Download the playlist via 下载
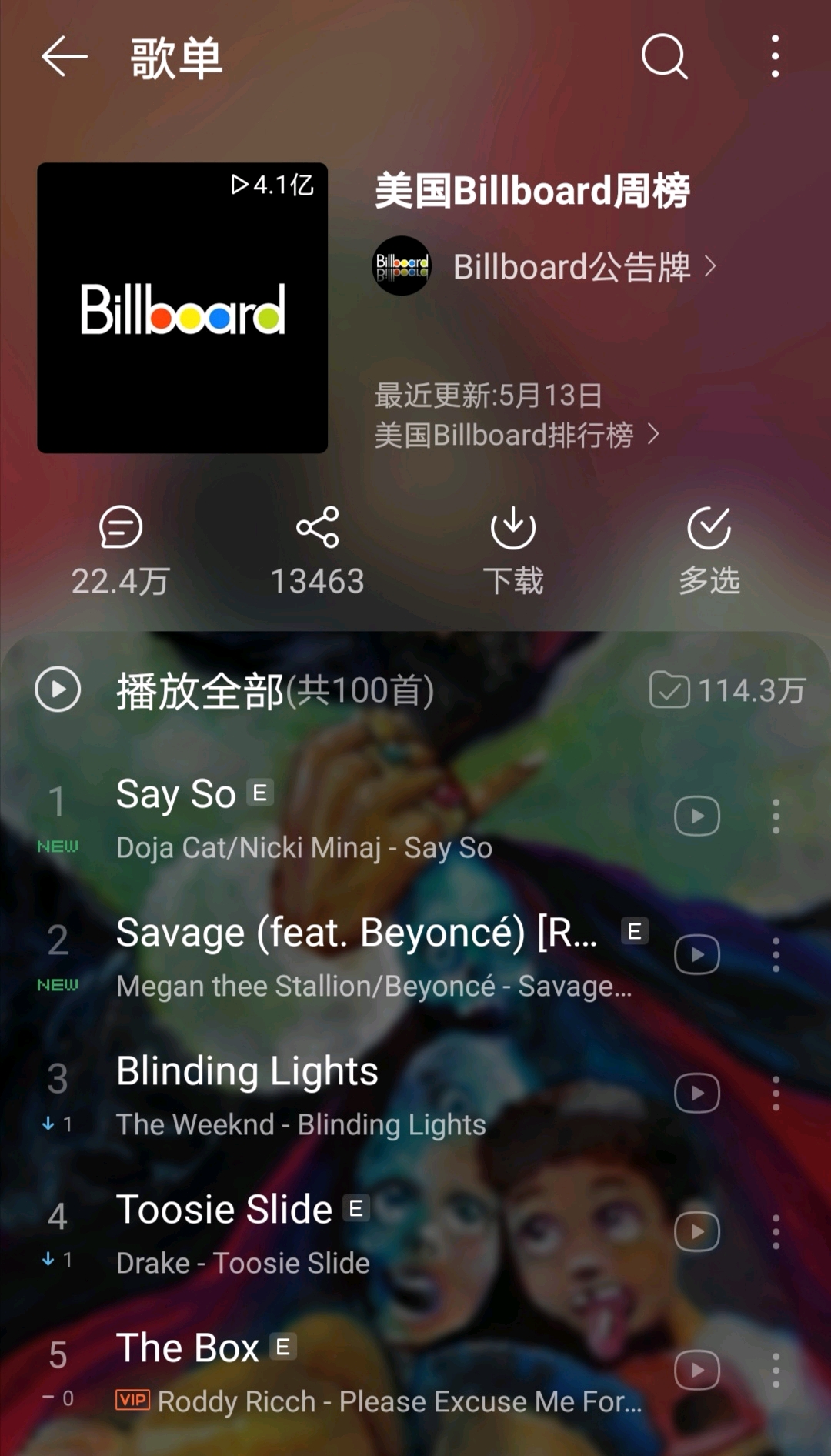Screen dimensions: 831x1456 [x=513, y=551]
